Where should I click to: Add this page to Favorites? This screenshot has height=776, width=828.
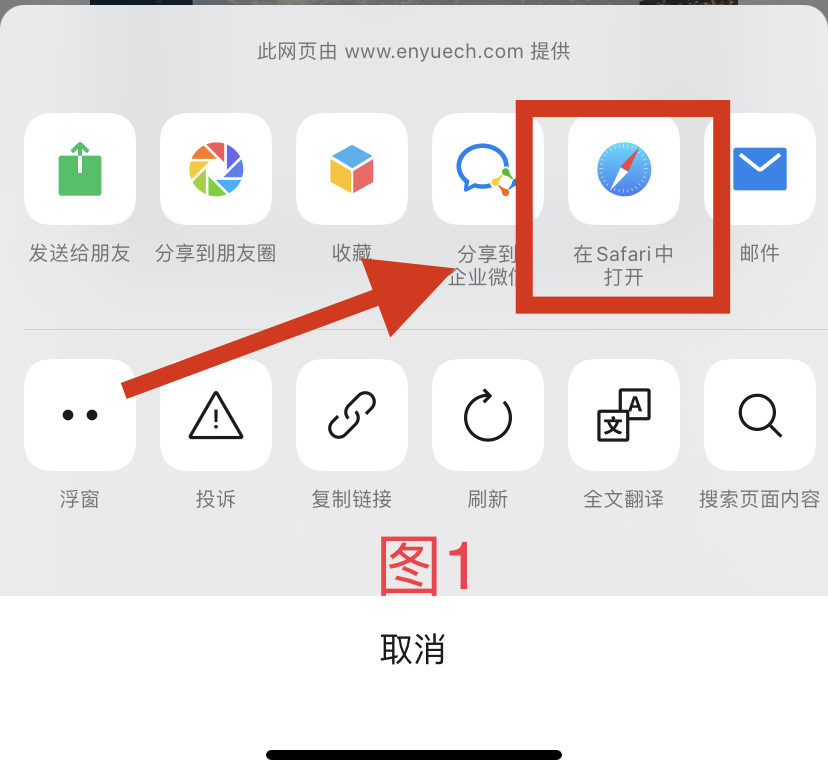pos(352,169)
